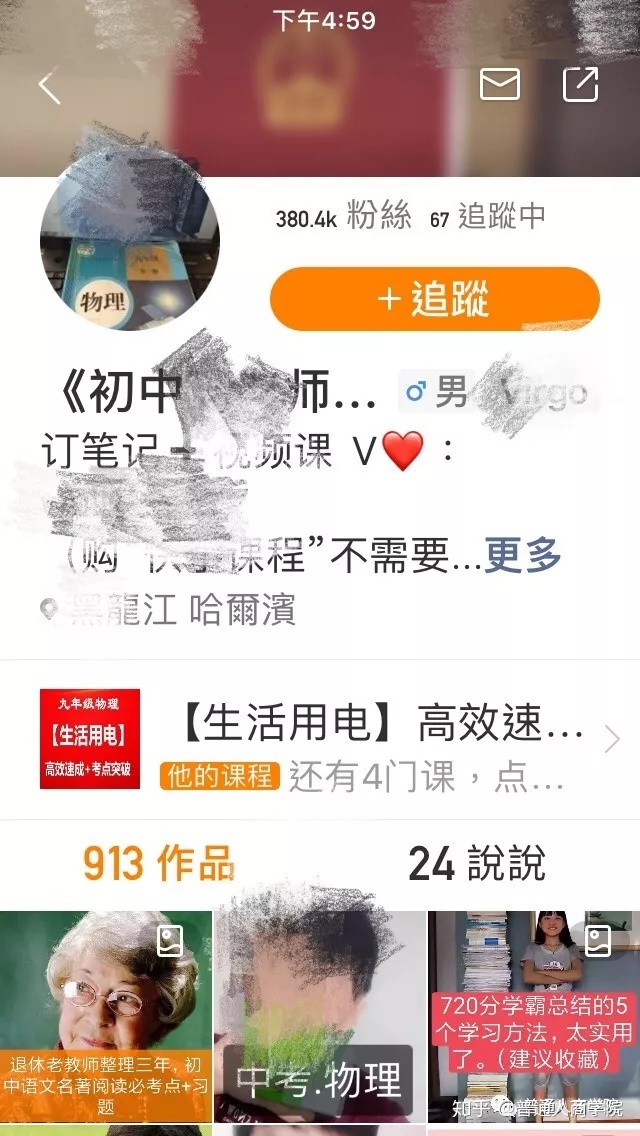
Task: Go back using the top-left arrow
Action: coord(49,87)
